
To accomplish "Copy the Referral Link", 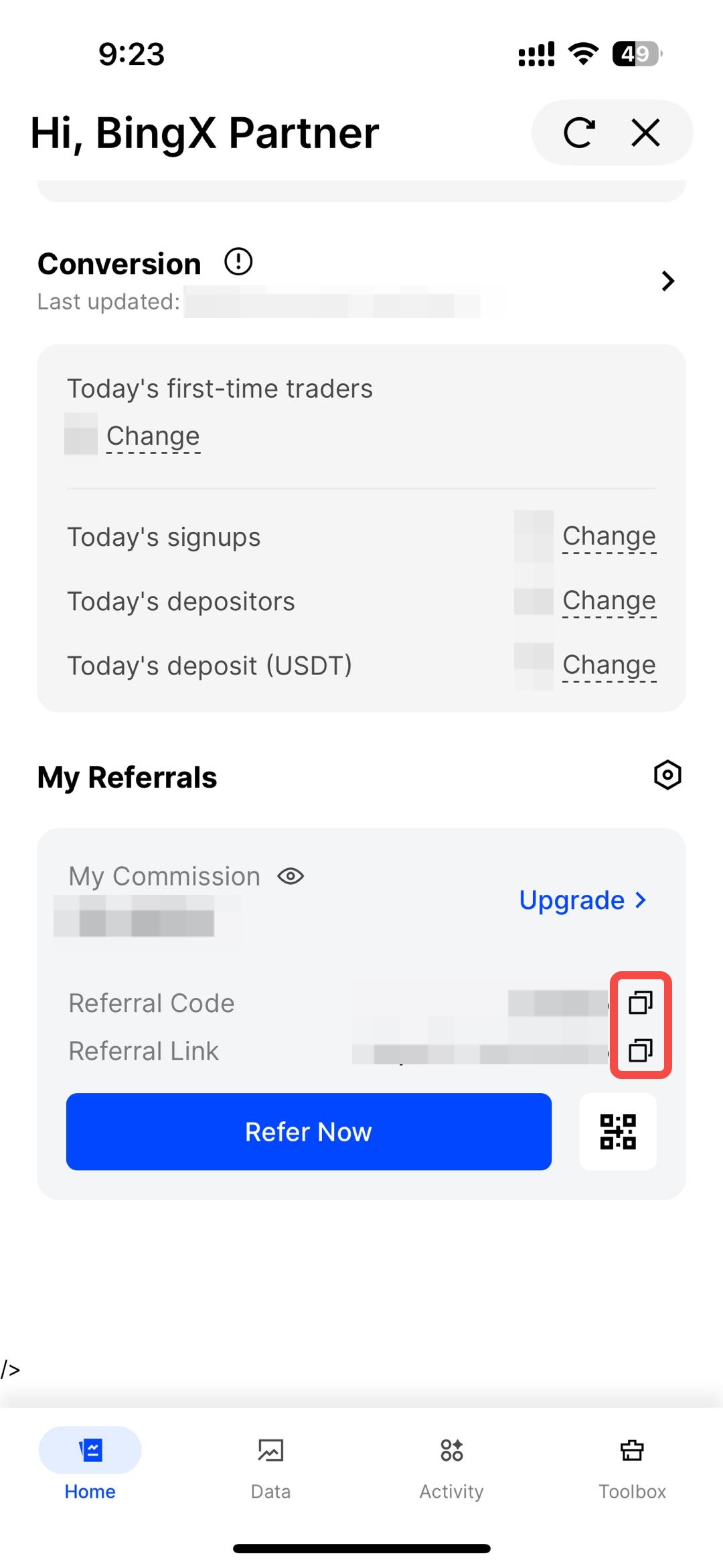I will coord(641,1050).
